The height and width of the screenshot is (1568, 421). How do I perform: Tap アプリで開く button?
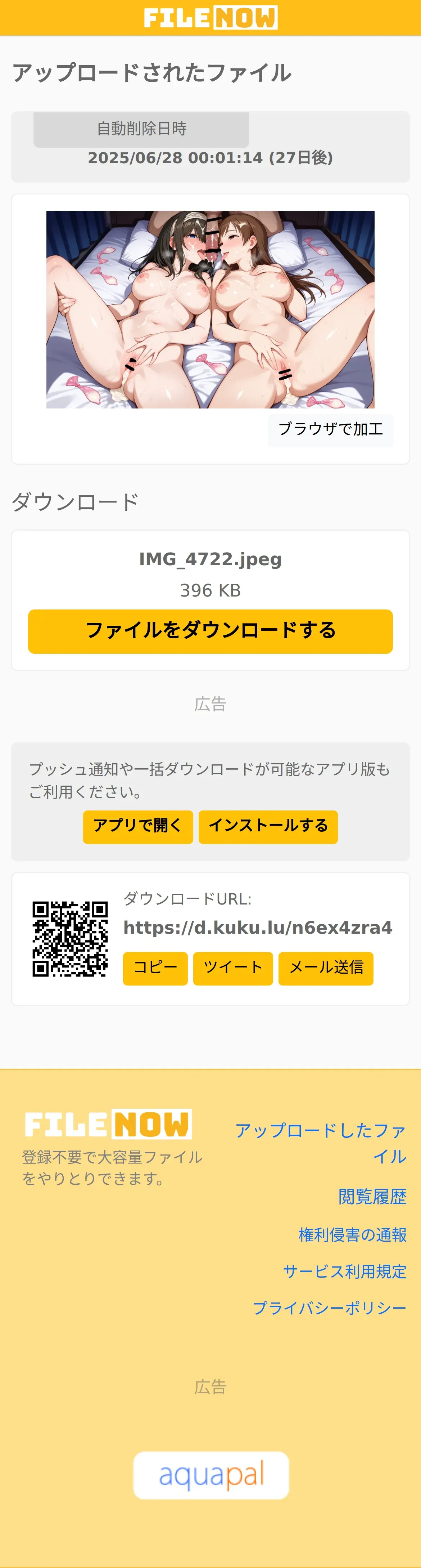[138, 826]
